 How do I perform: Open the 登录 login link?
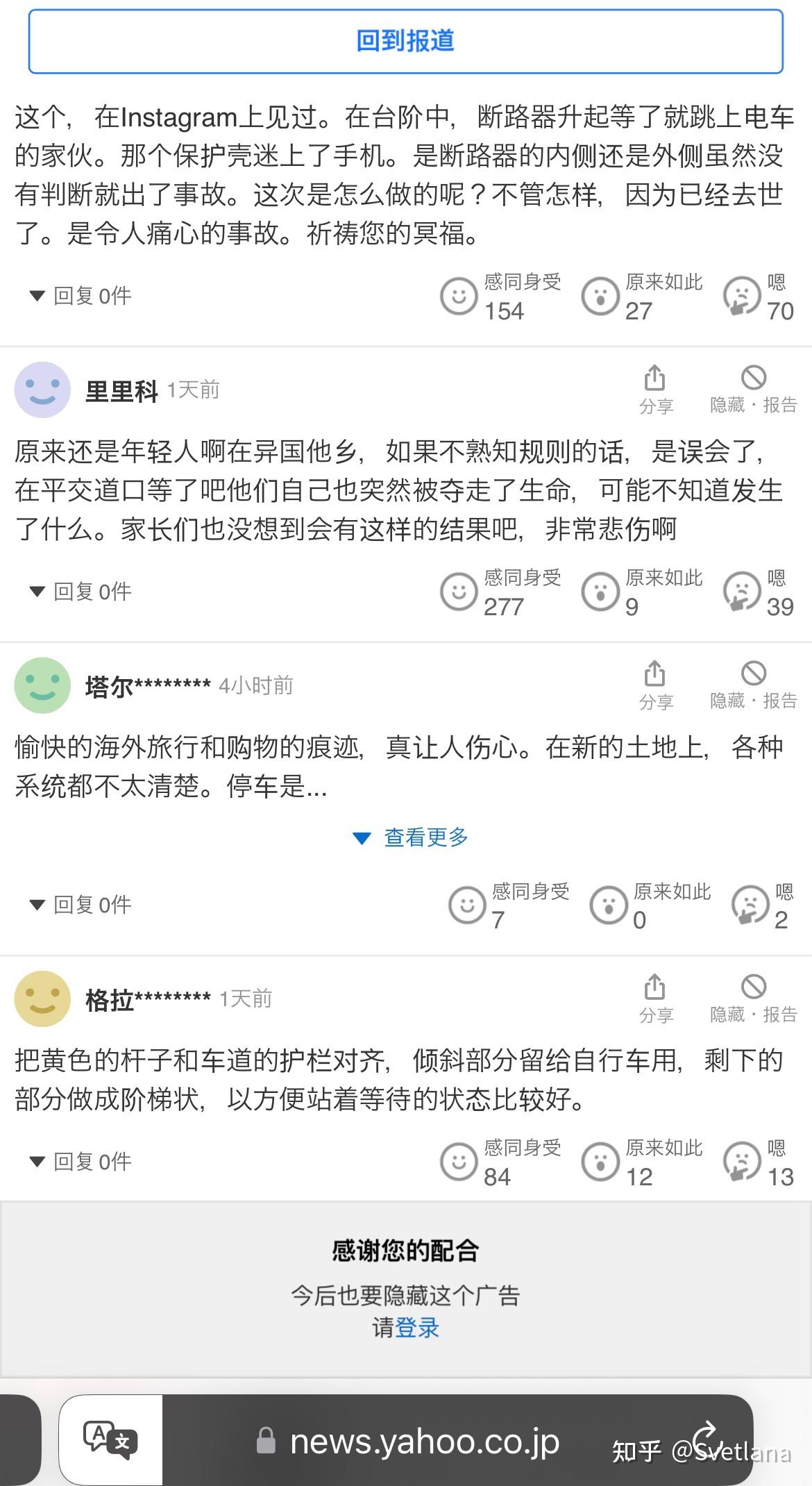pyautogui.click(x=417, y=1328)
